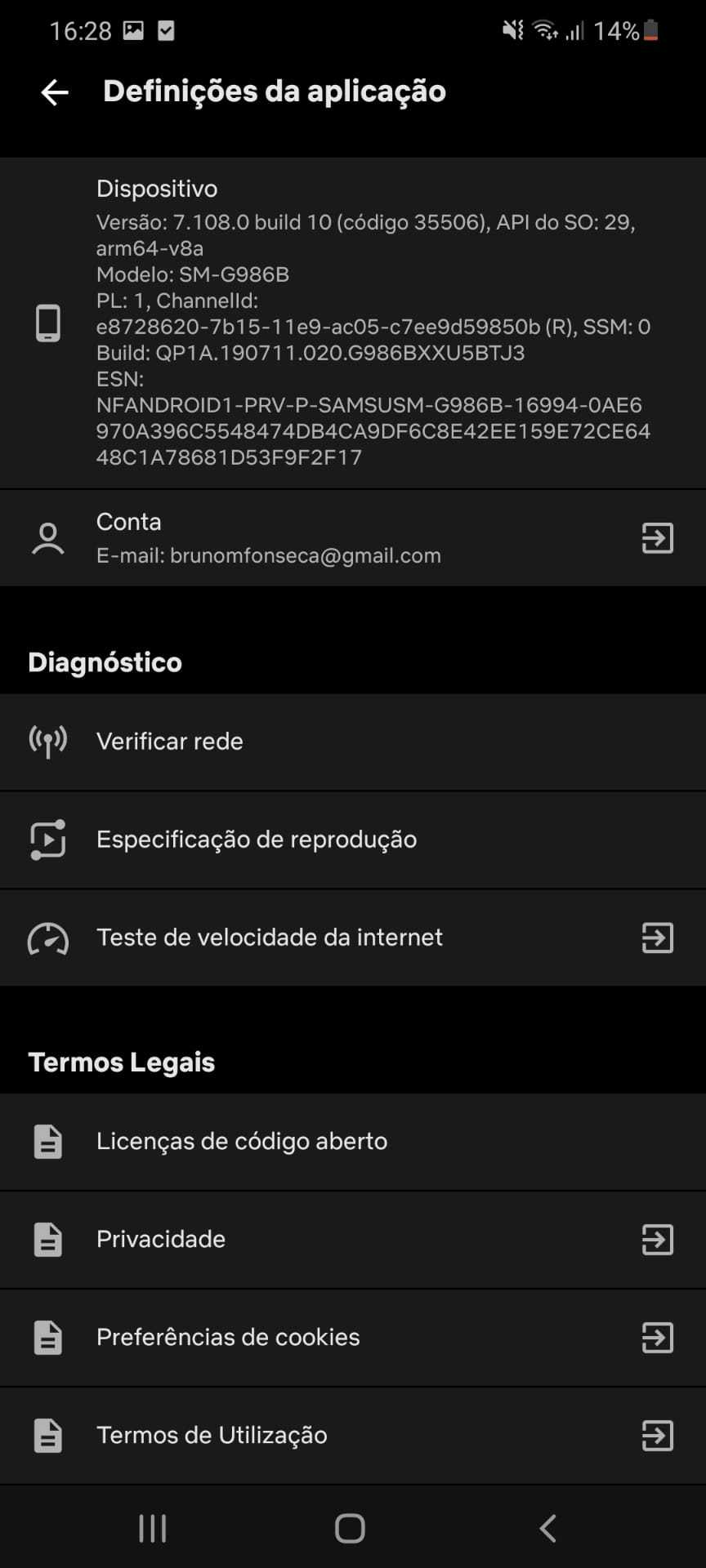Open Verificar rede diagnostic
Image resolution: width=706 pixels, height=1568 pixels.
click(x=353, y=742)
